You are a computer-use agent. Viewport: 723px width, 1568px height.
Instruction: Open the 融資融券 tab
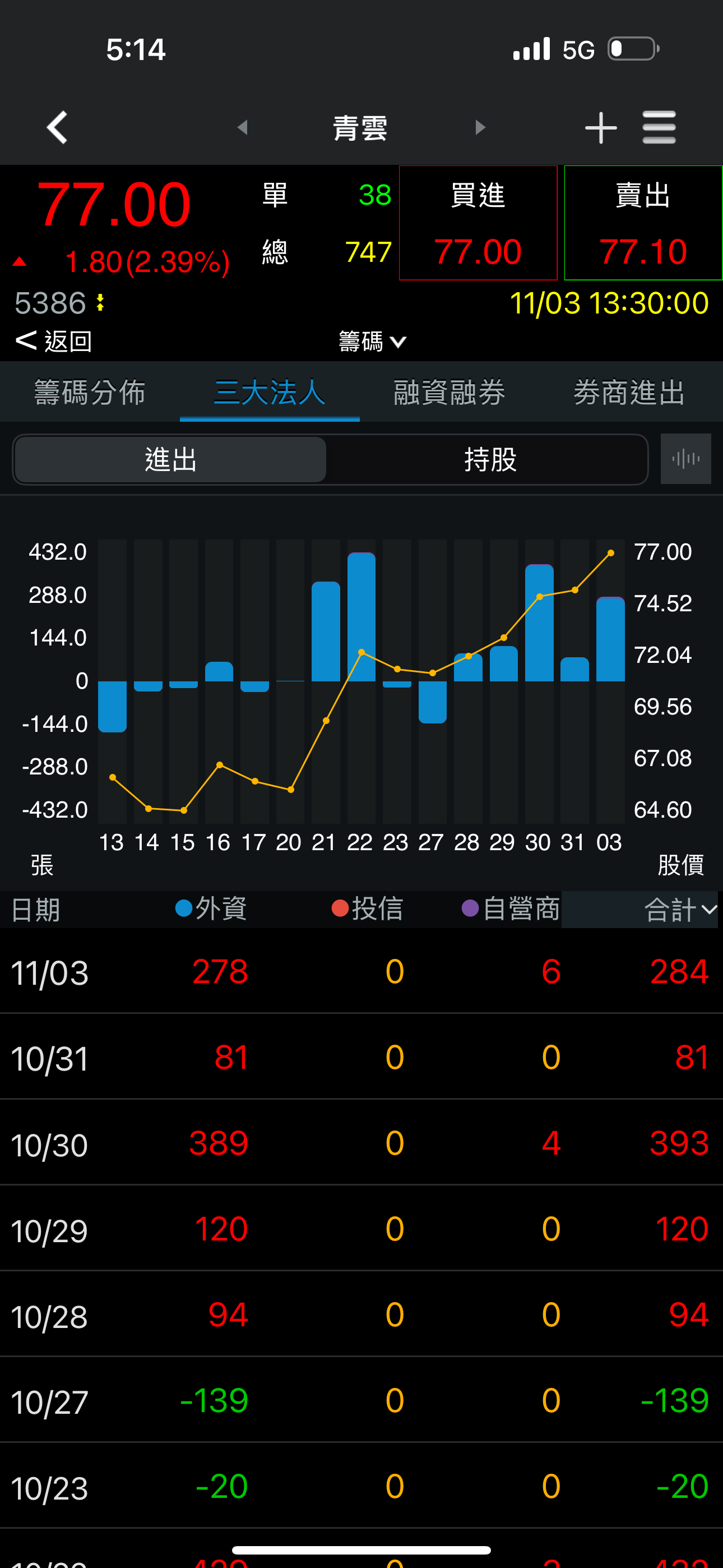(449, 393)
